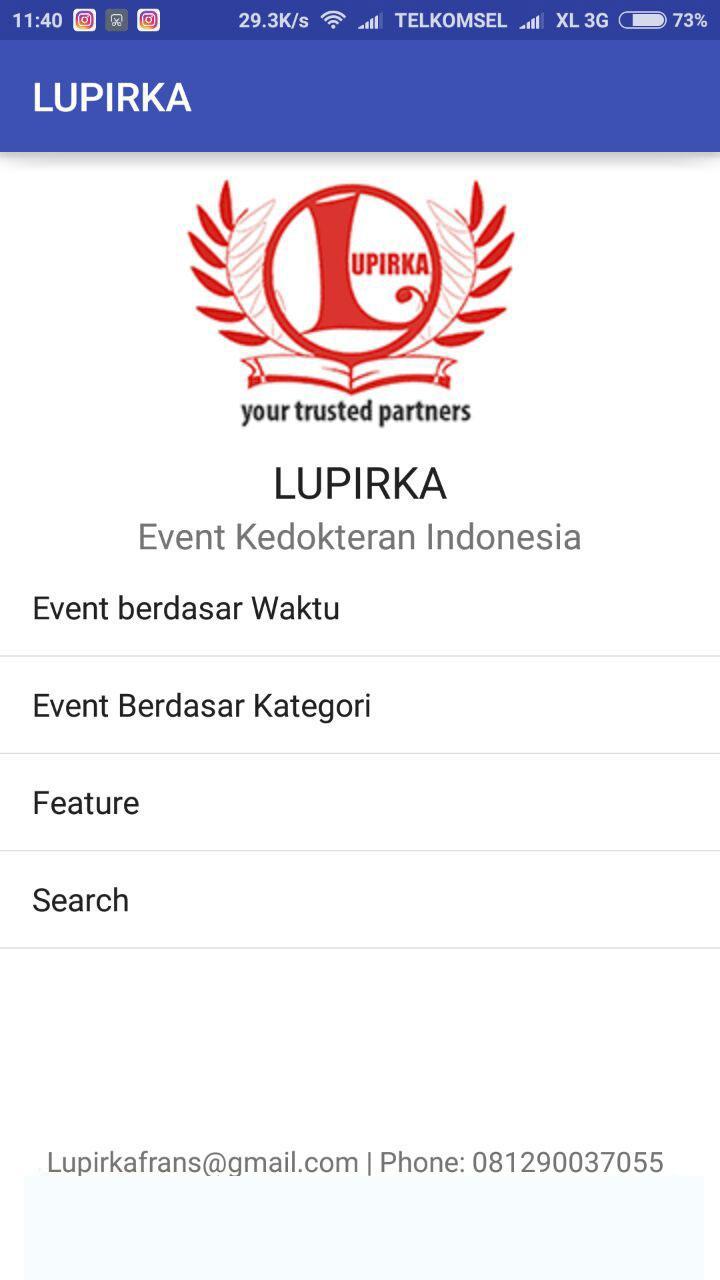Viewport: 720px width, 1280px height.
Task: Open the Feature menu item
Action: (x=86, y=803)
